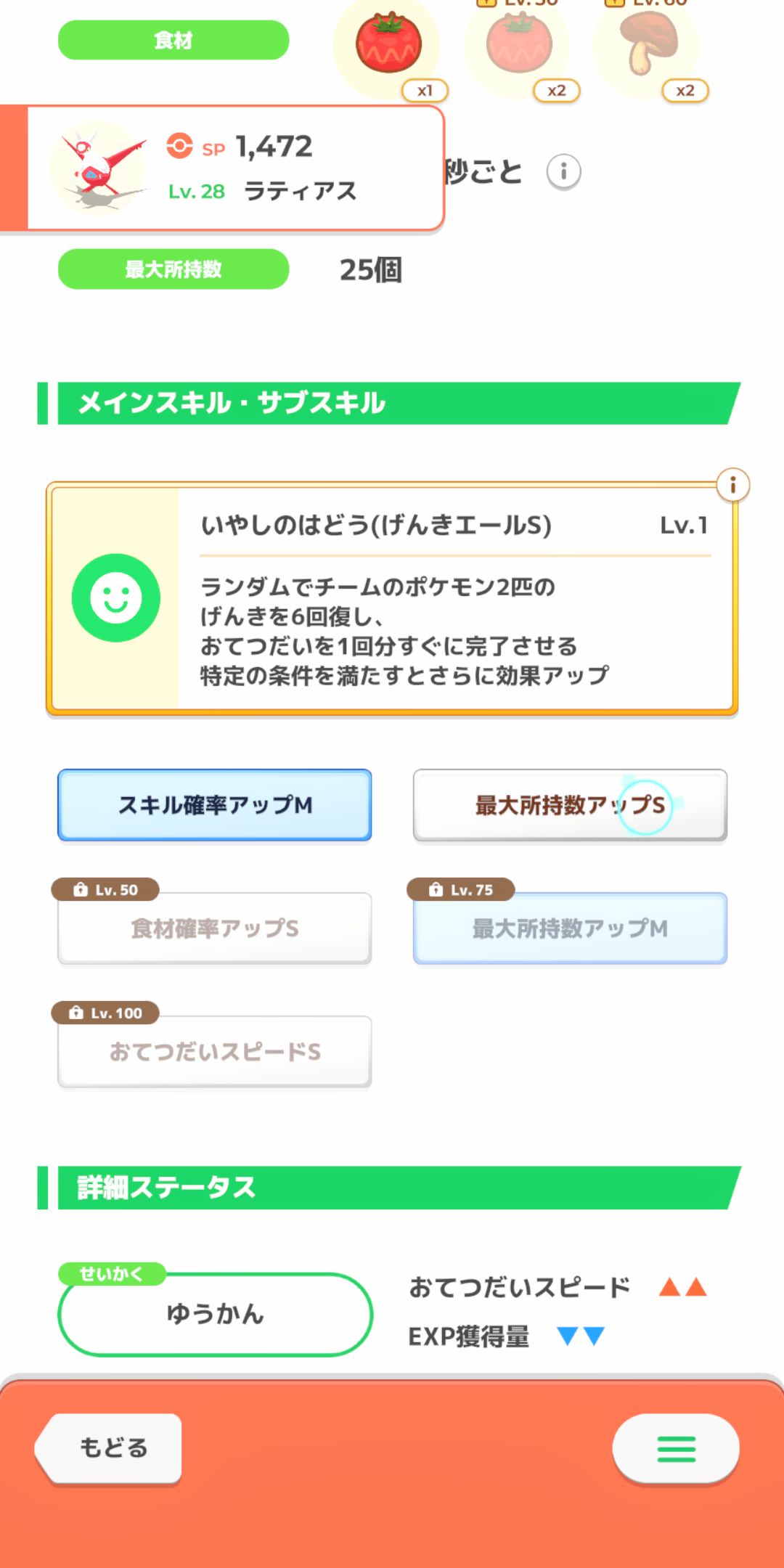Tap the tomato ingredient marked x1
The width and height of the screenshot is (784, 1568).
(389, 46)
